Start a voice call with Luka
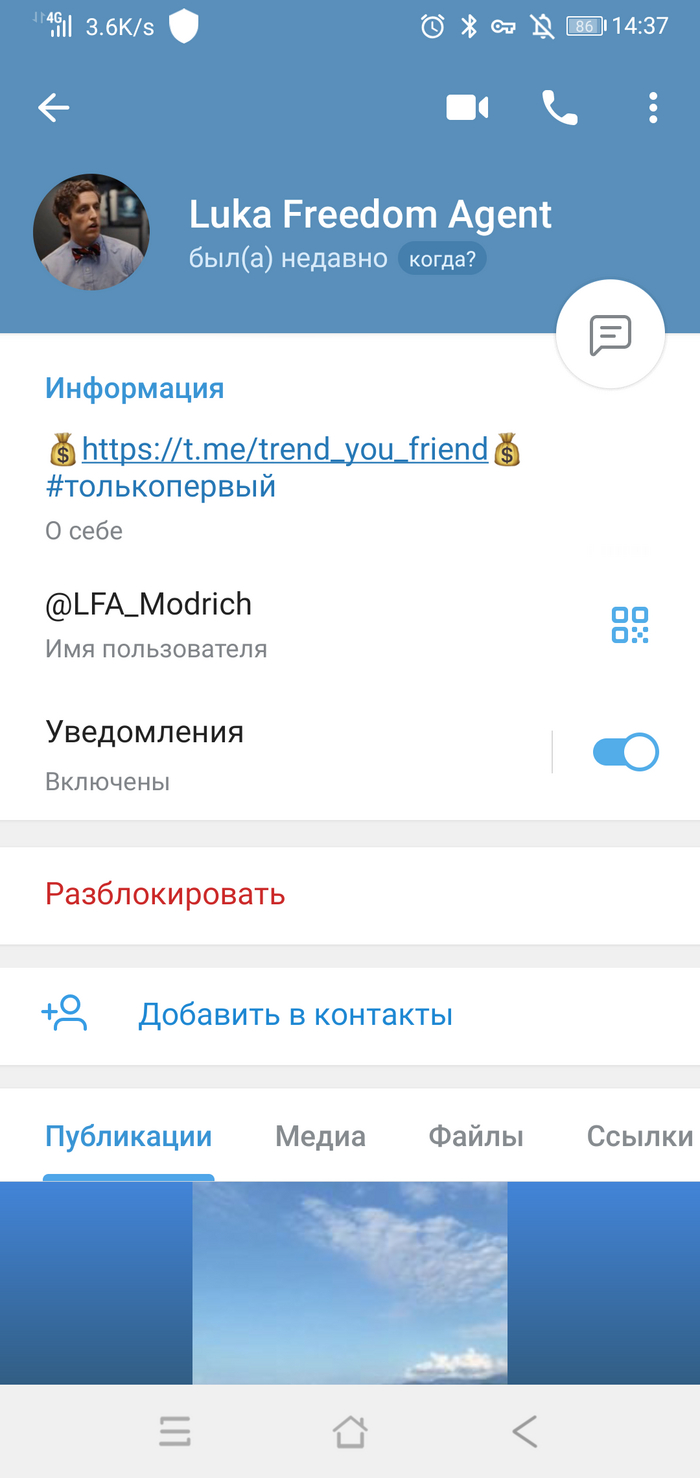Image resolution: width=700 pixels, height=1478 pixels. 559,108
